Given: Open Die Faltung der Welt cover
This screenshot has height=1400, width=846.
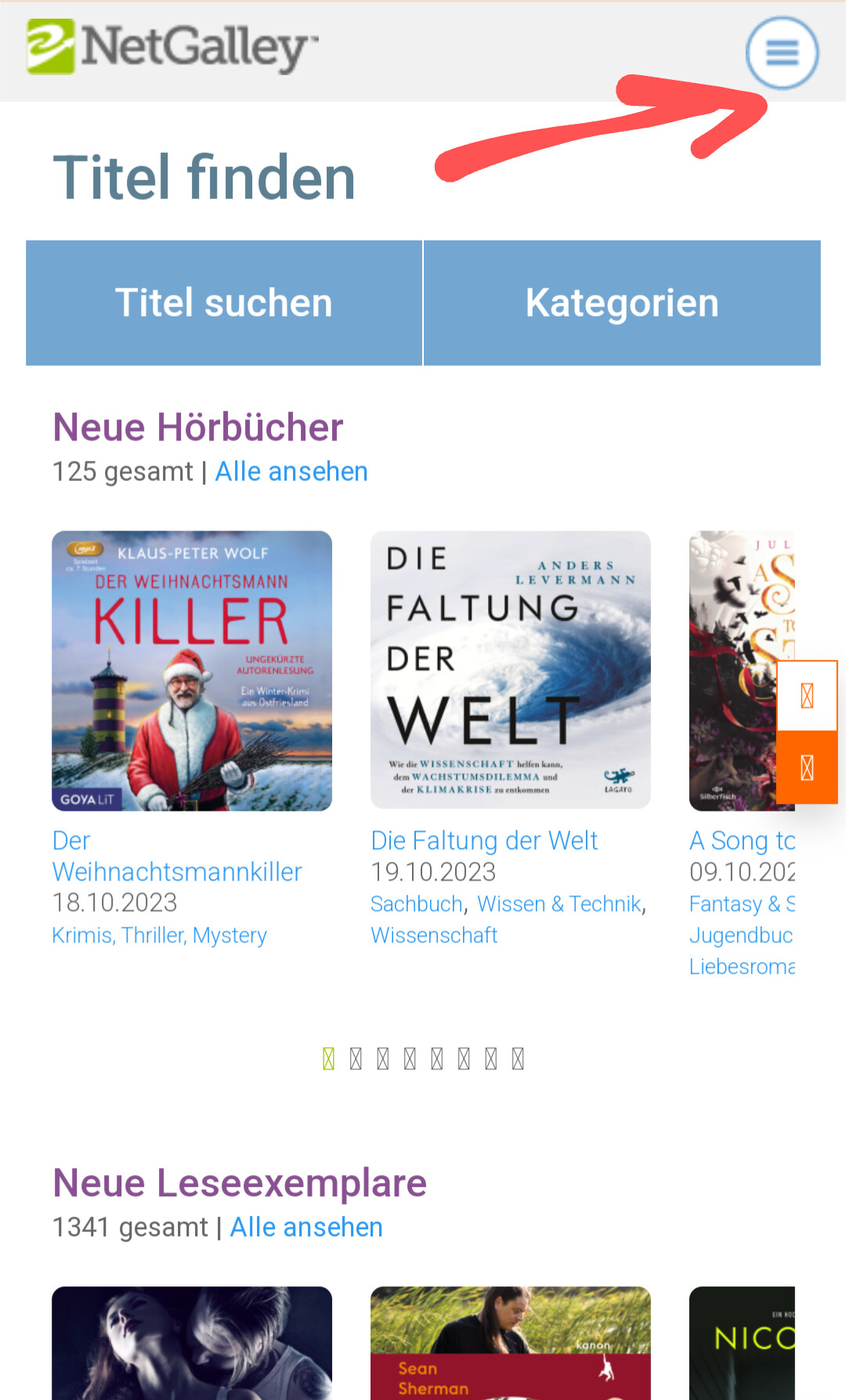Looking at the screenshot, I should tap(511, 670).
